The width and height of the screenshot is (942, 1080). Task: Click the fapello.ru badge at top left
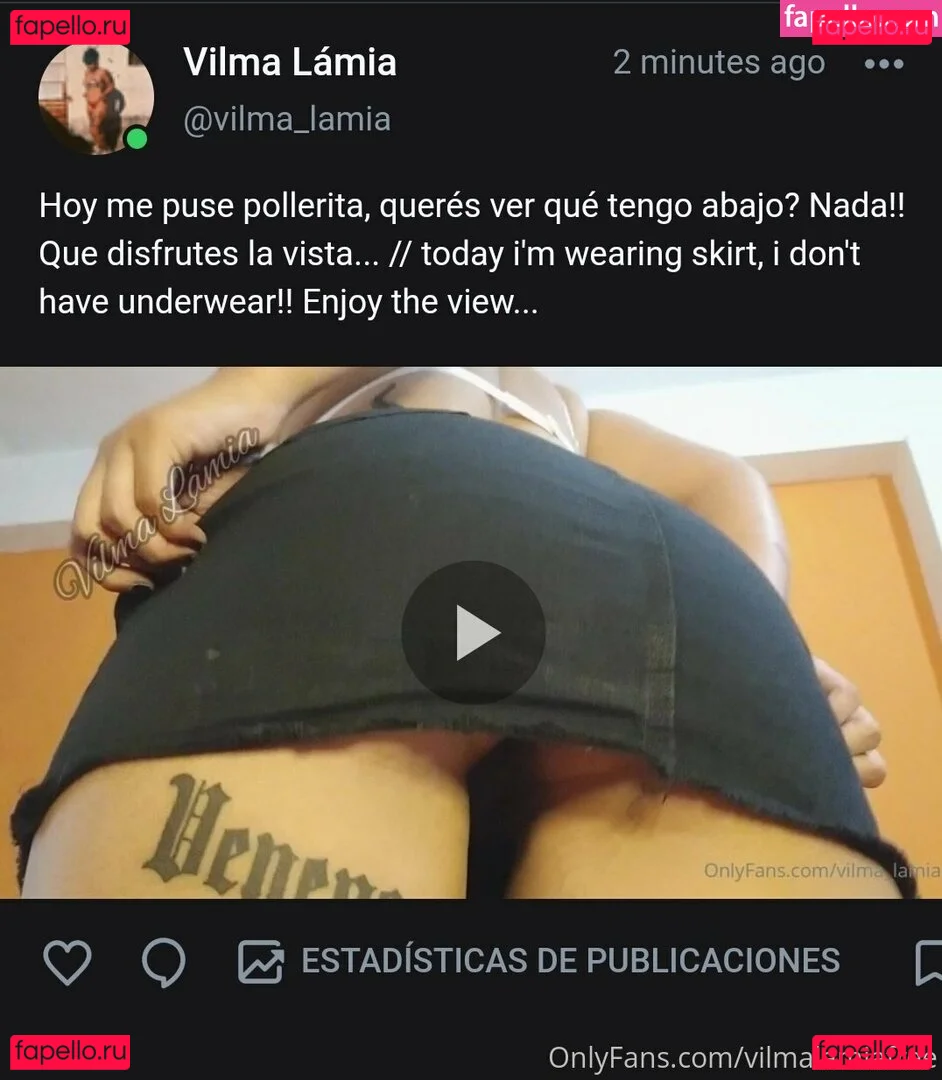pyautogui.click(x=69, y=27)
